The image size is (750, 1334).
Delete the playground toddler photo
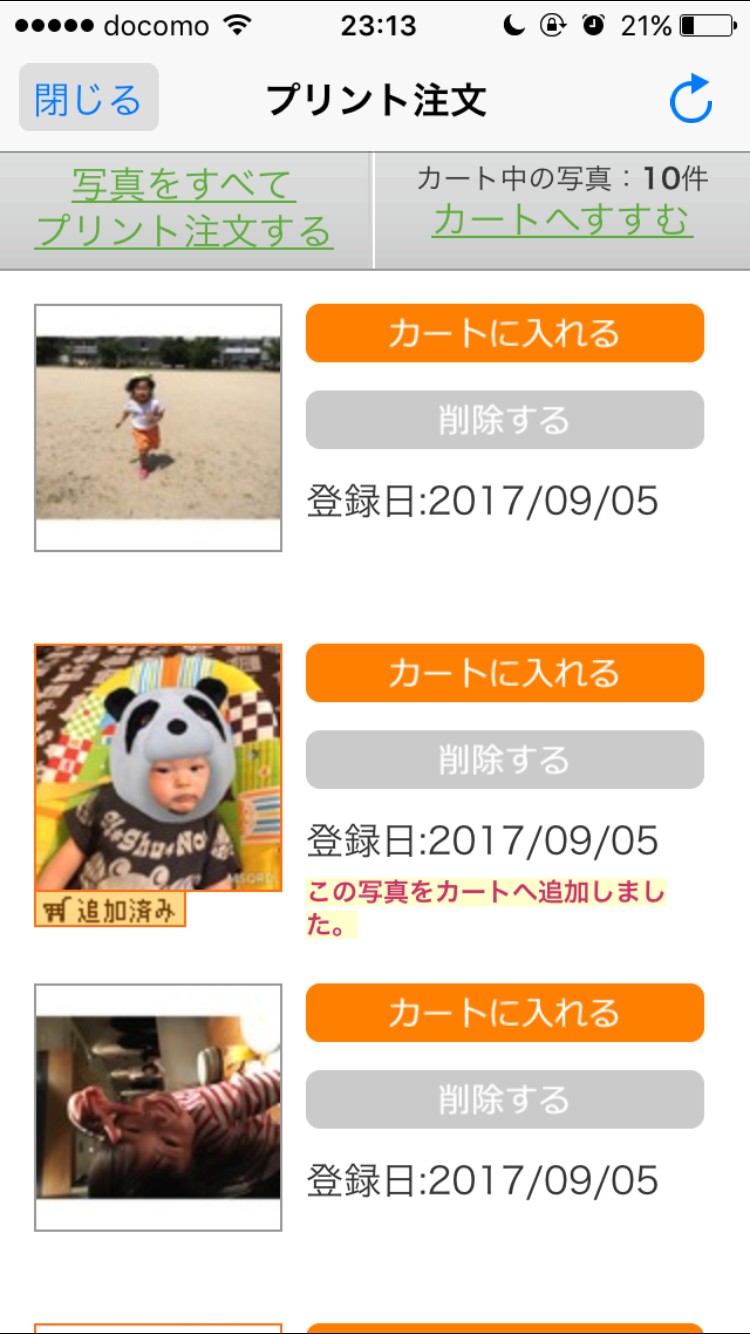point(505,420)
